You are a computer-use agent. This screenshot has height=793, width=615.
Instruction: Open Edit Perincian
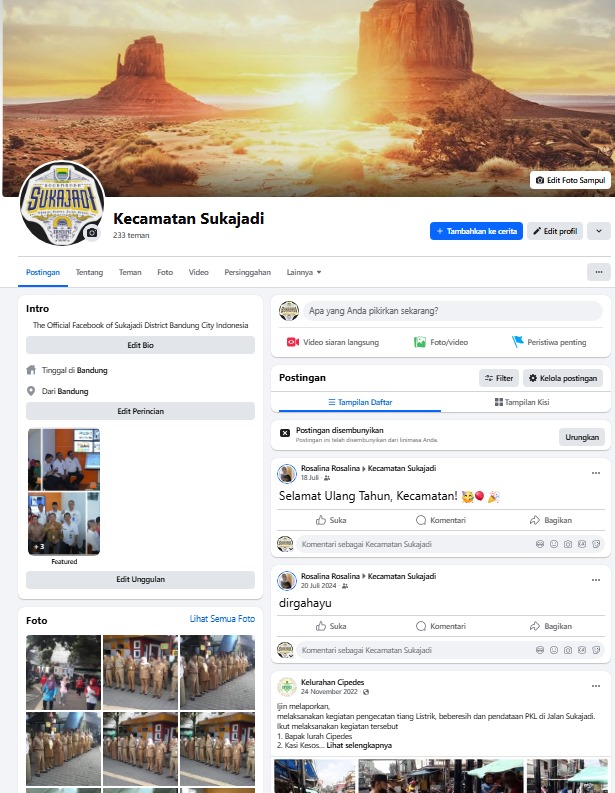140,411
